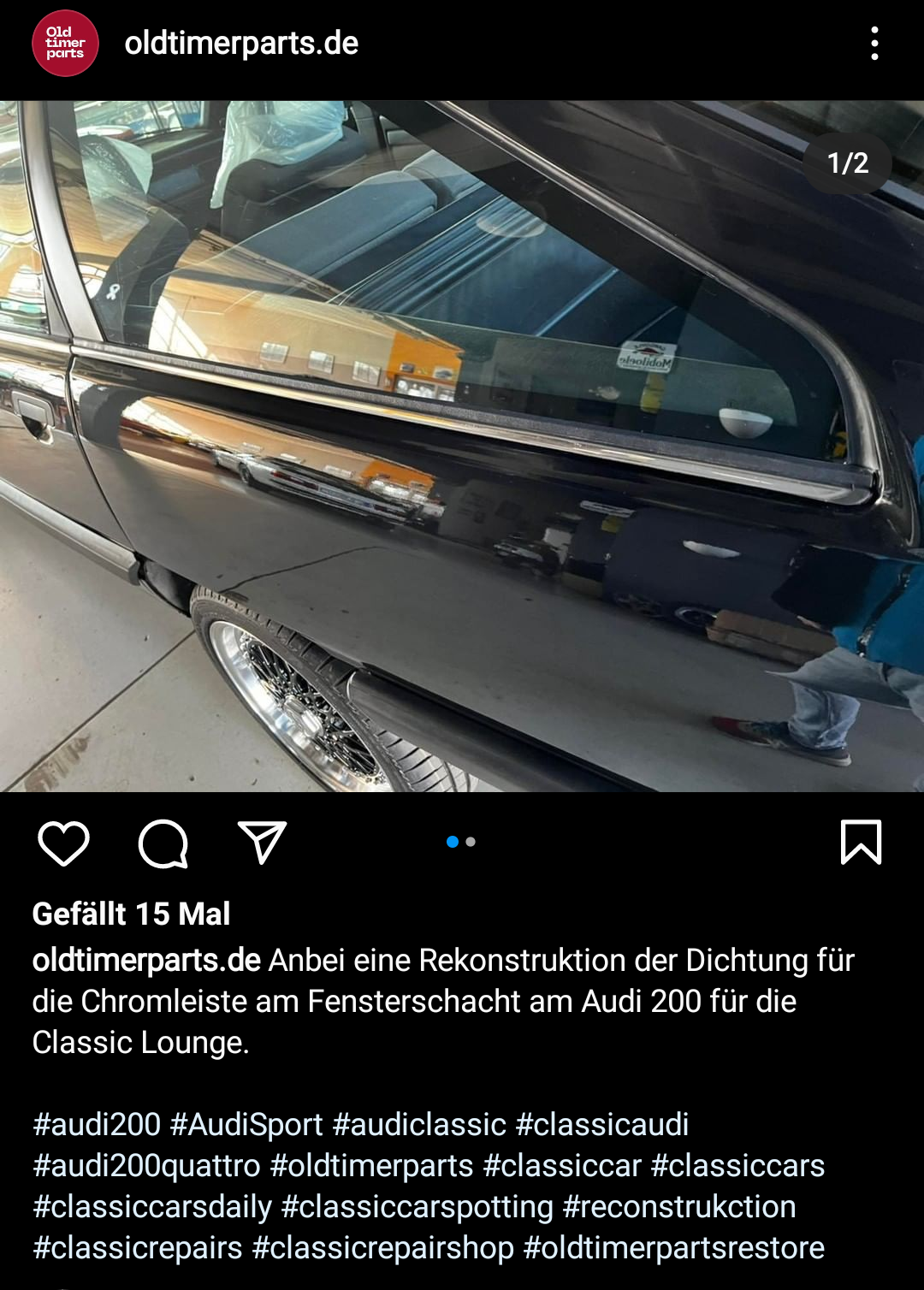Share post via the paper plane icon
The height and width of the screenshot is (1290, 924).
(262, 843)
